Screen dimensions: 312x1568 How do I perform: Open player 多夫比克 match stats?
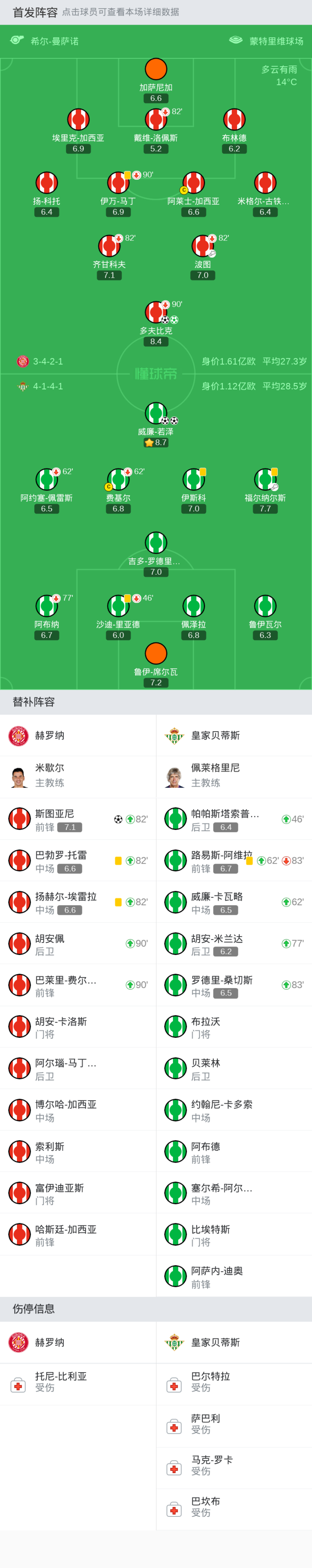coord(156,312)
